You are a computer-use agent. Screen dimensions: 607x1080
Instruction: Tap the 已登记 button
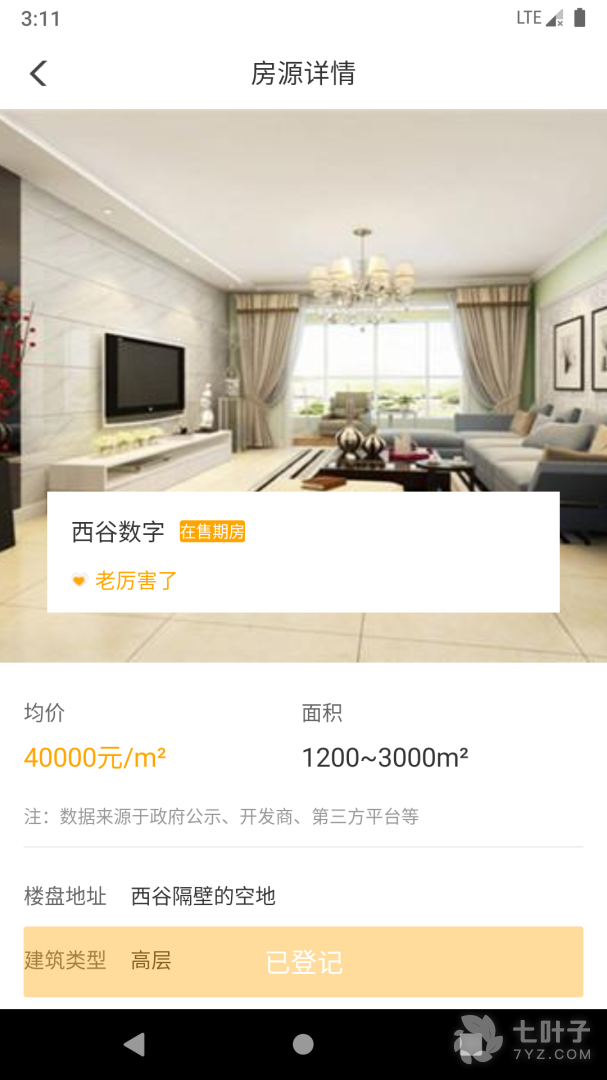coord(303,962)
